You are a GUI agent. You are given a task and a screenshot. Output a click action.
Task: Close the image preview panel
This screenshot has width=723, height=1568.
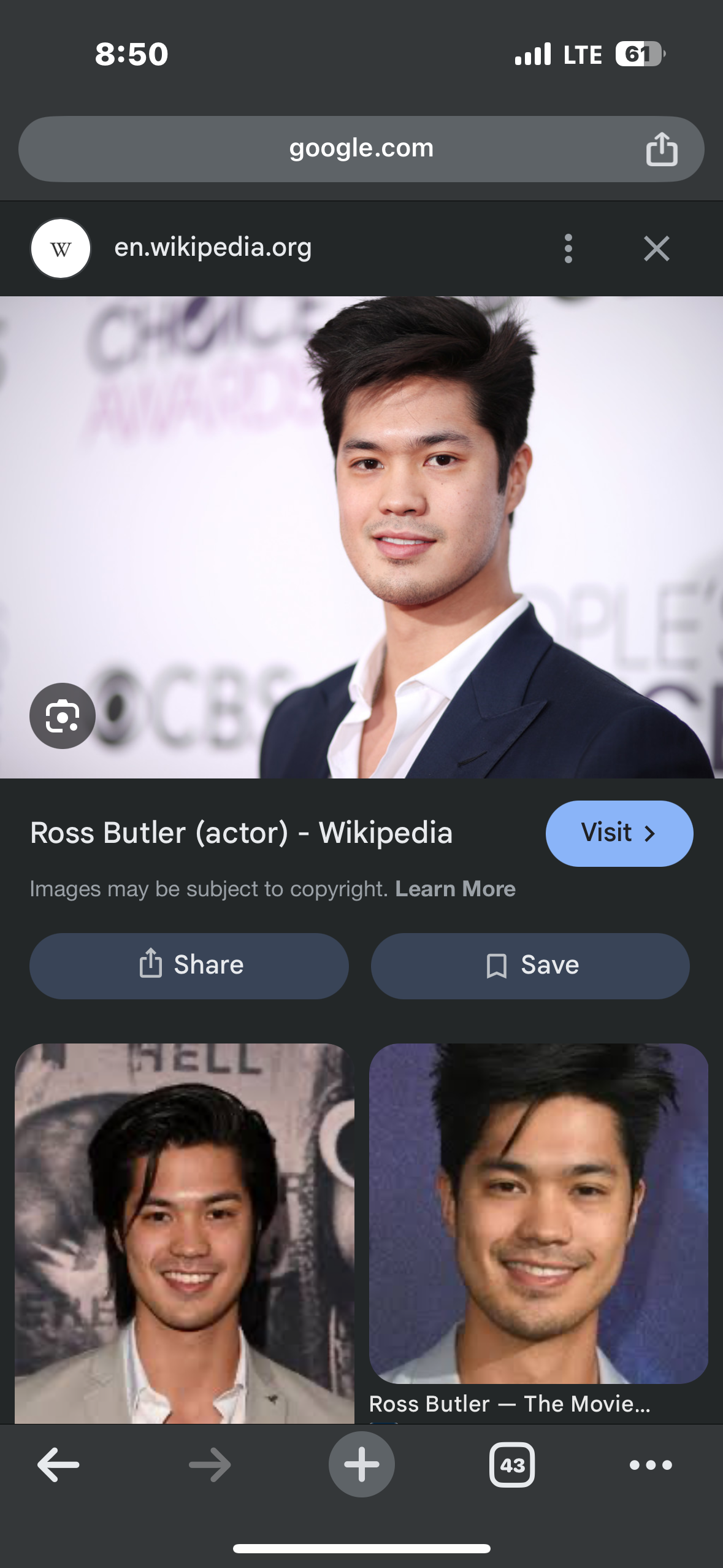coord(656,248)
